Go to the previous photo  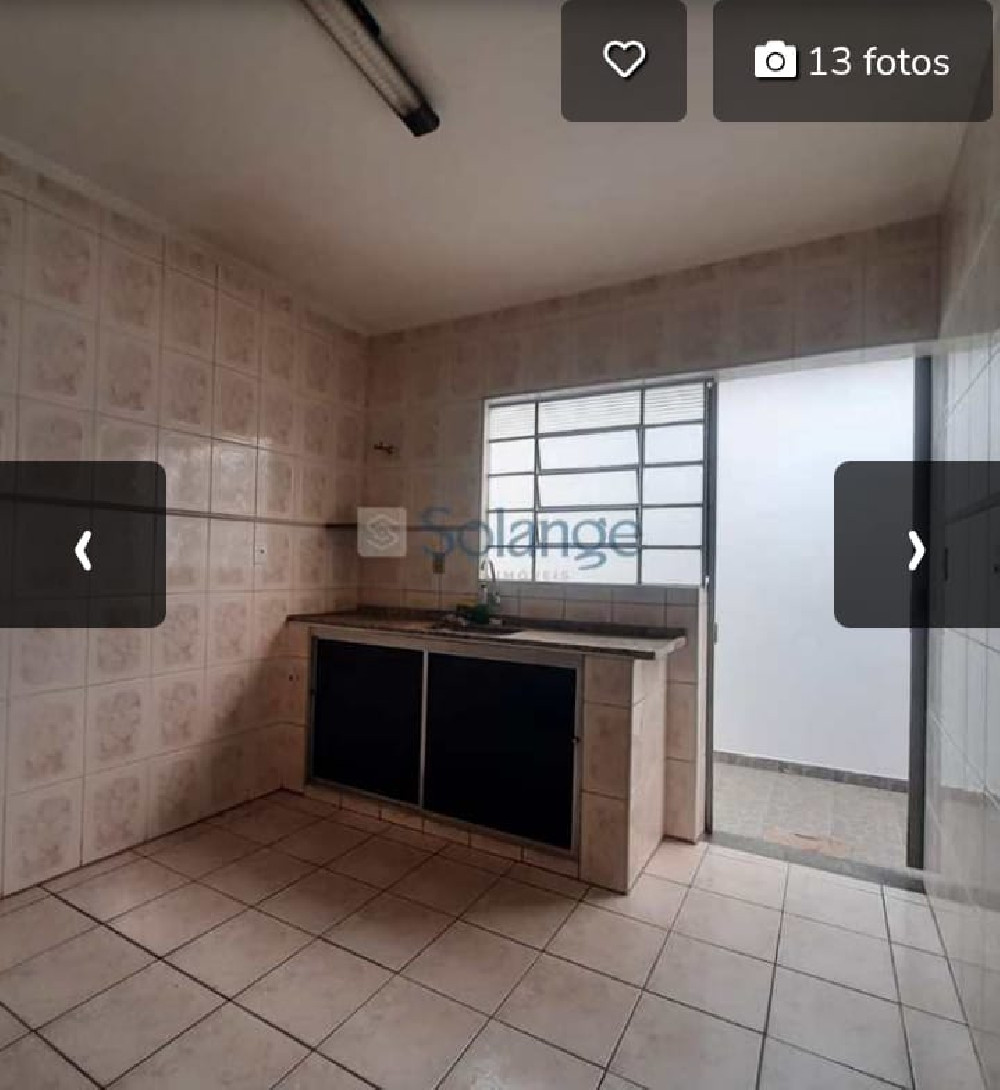click(x=83, y=545)
